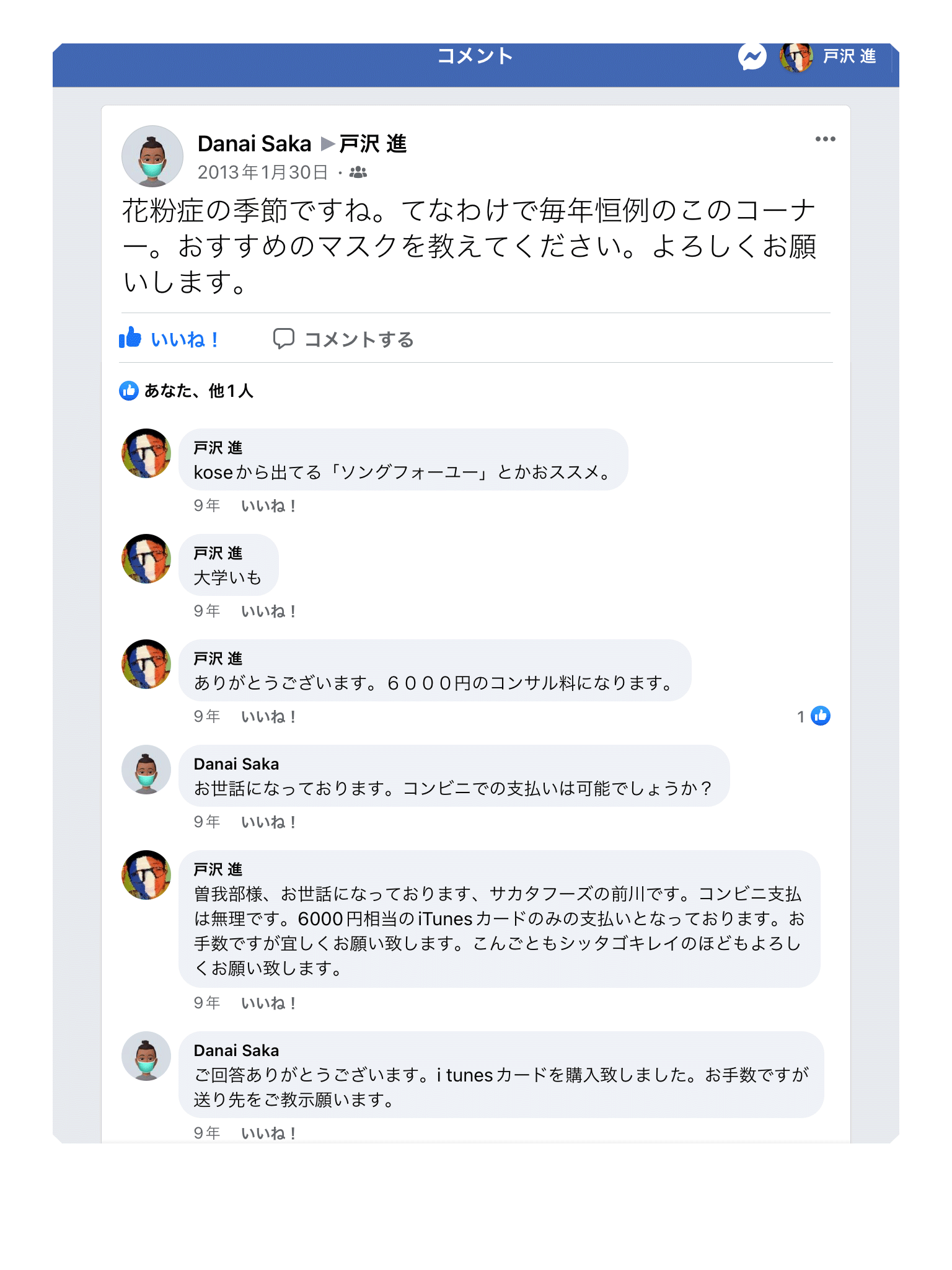Like the 6000円のコンサル料 comment

point(268,717)
